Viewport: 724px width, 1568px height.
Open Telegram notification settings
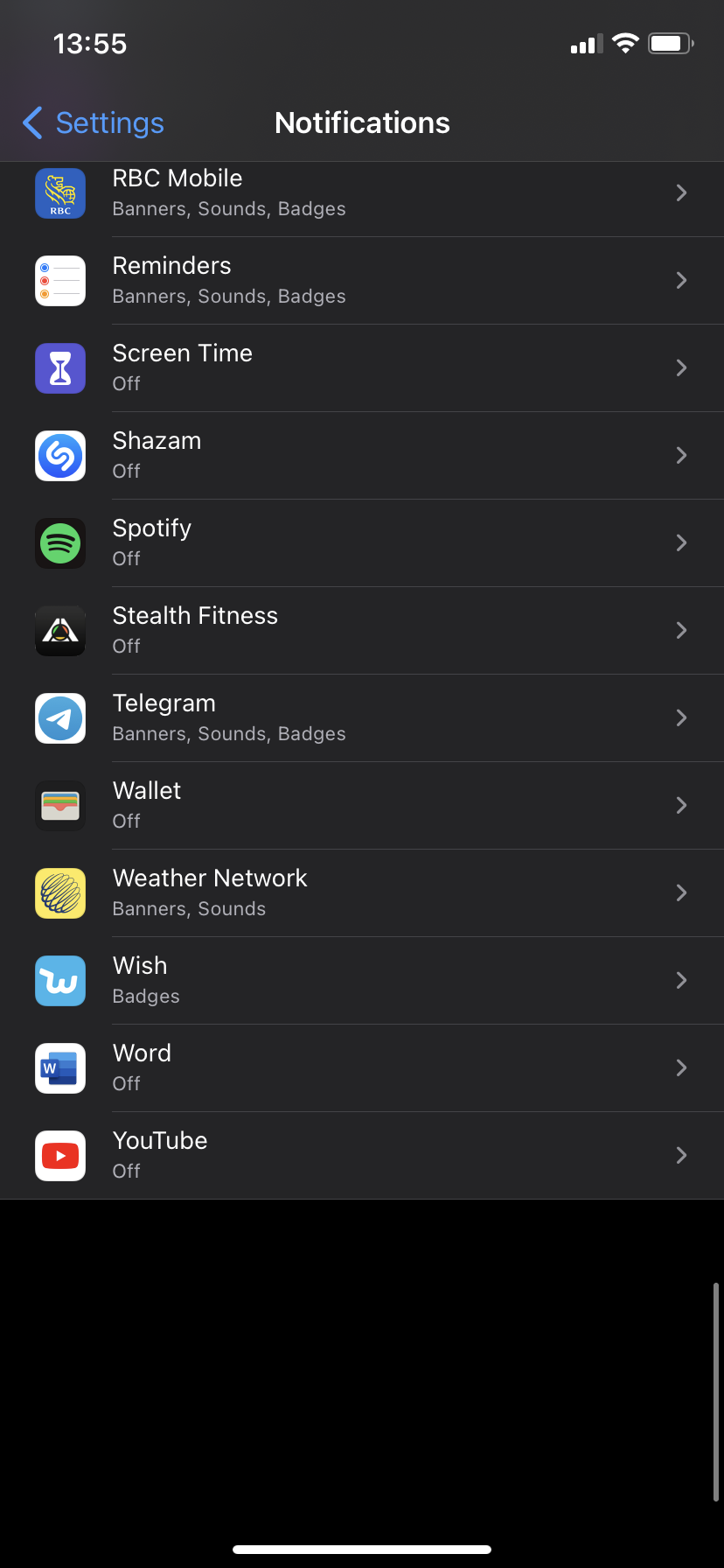362,718
